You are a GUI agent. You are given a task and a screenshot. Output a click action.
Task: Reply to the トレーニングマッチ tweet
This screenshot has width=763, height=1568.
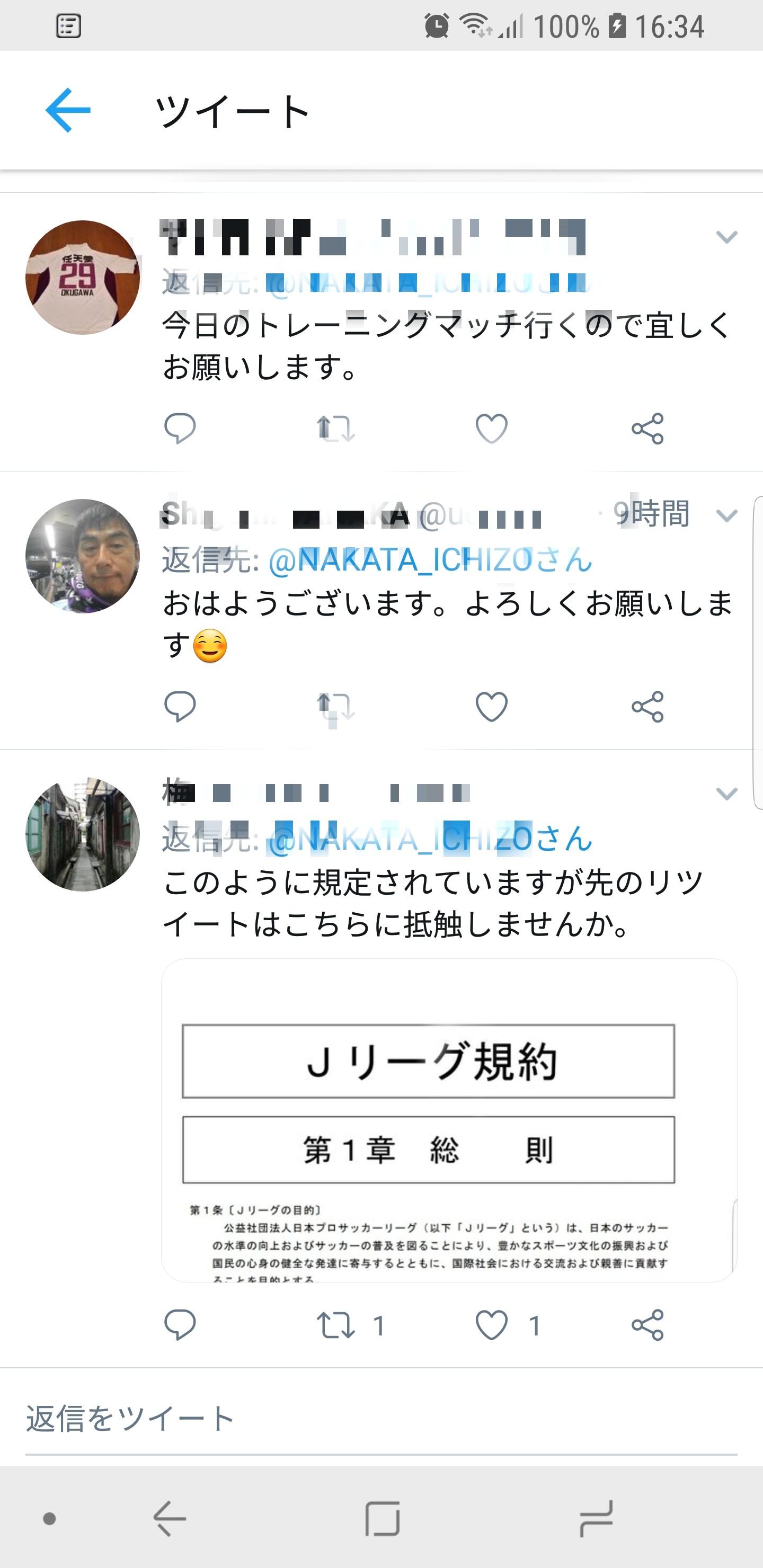180,429
